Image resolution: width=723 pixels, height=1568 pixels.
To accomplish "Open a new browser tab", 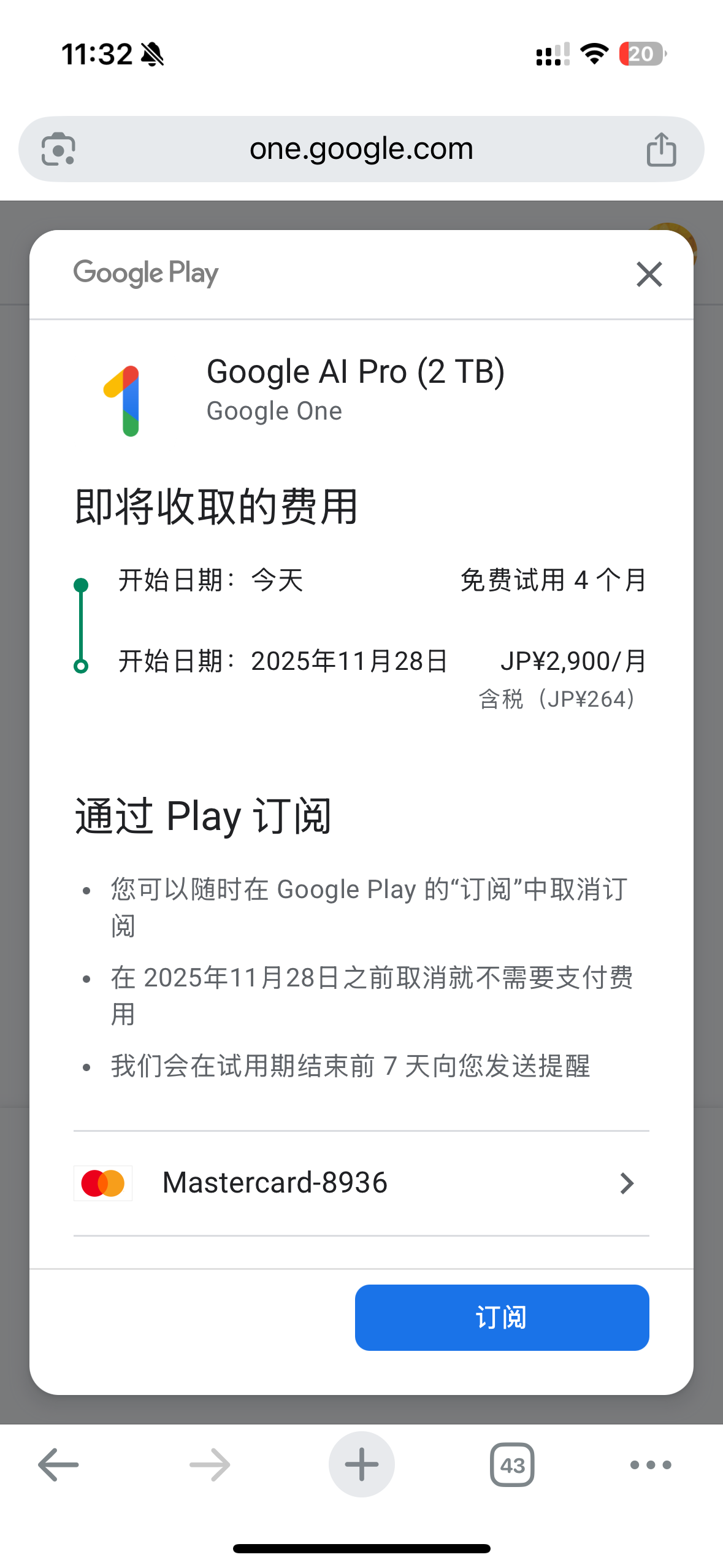I will [x=361, y=1465].
